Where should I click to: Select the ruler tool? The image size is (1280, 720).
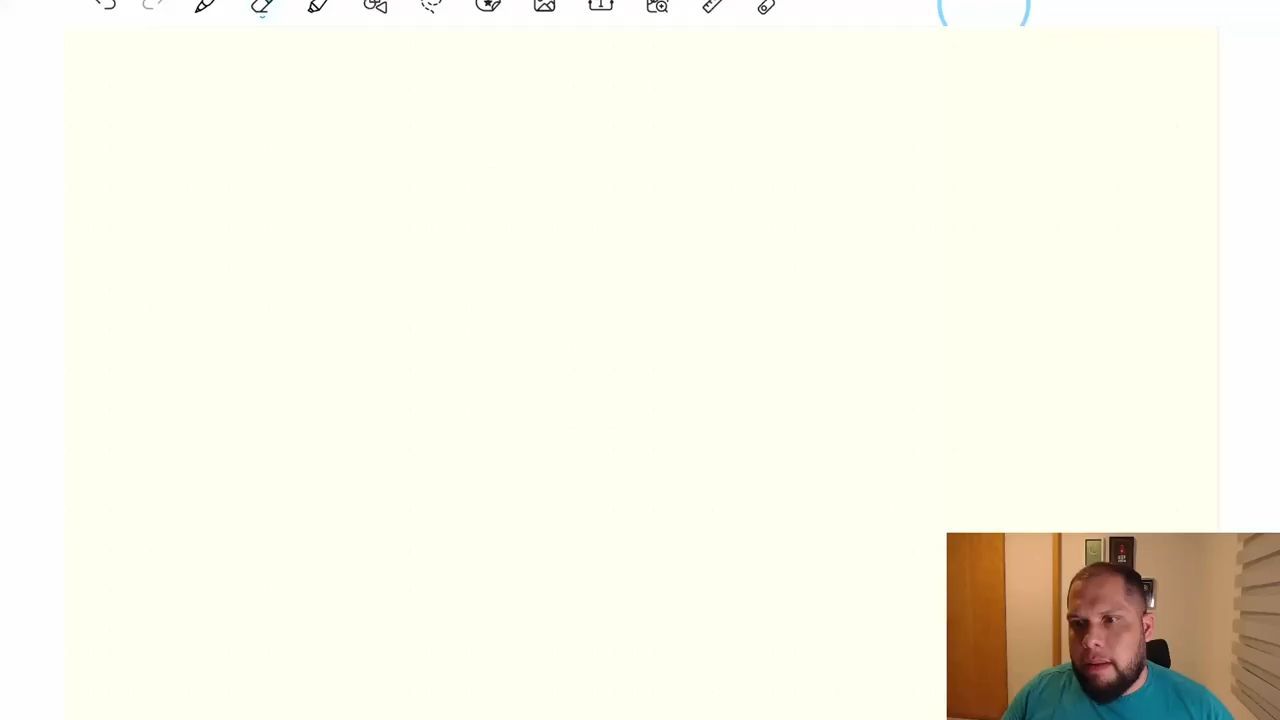712,6
